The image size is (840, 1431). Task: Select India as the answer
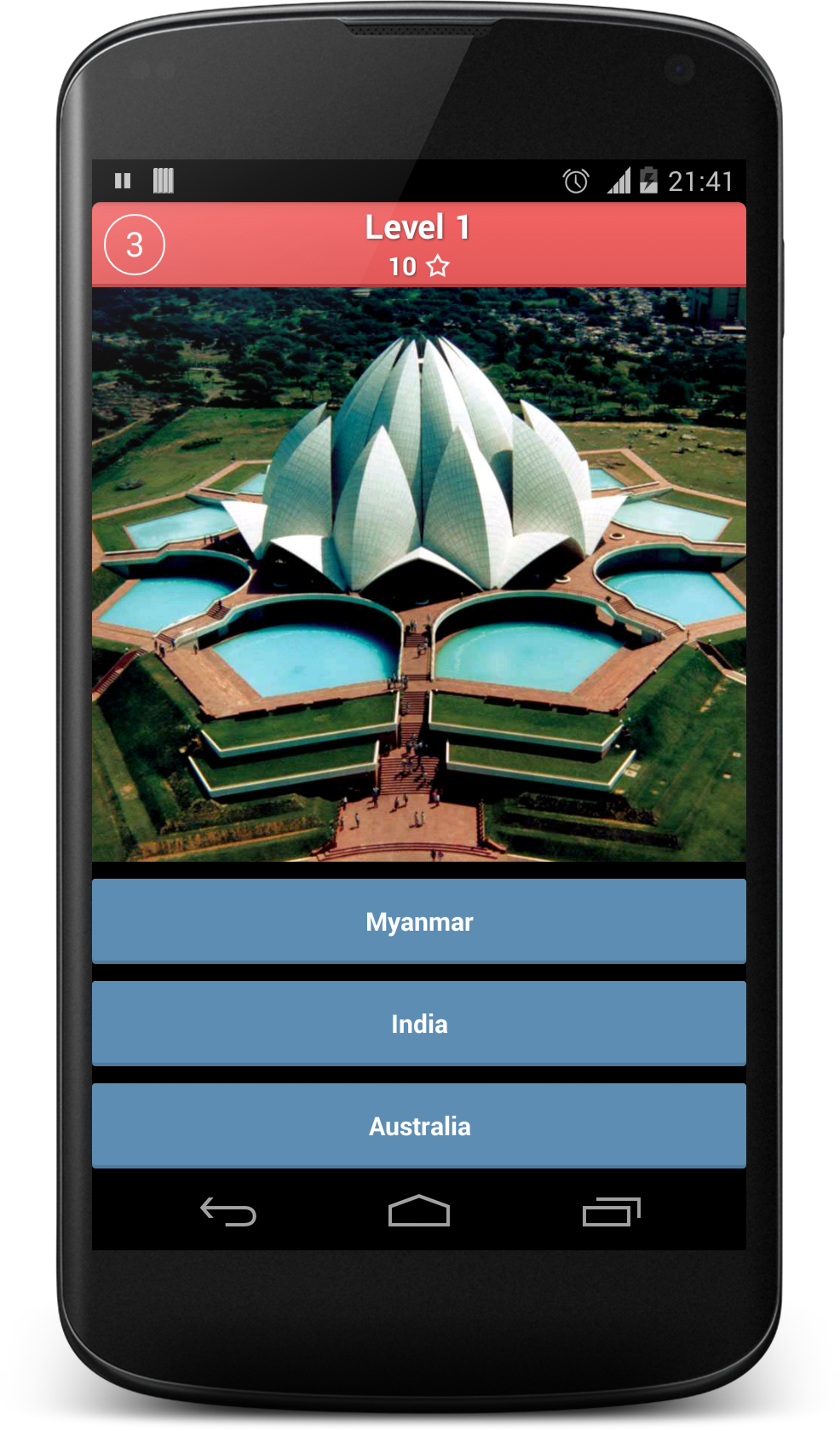click(419, 1024)
